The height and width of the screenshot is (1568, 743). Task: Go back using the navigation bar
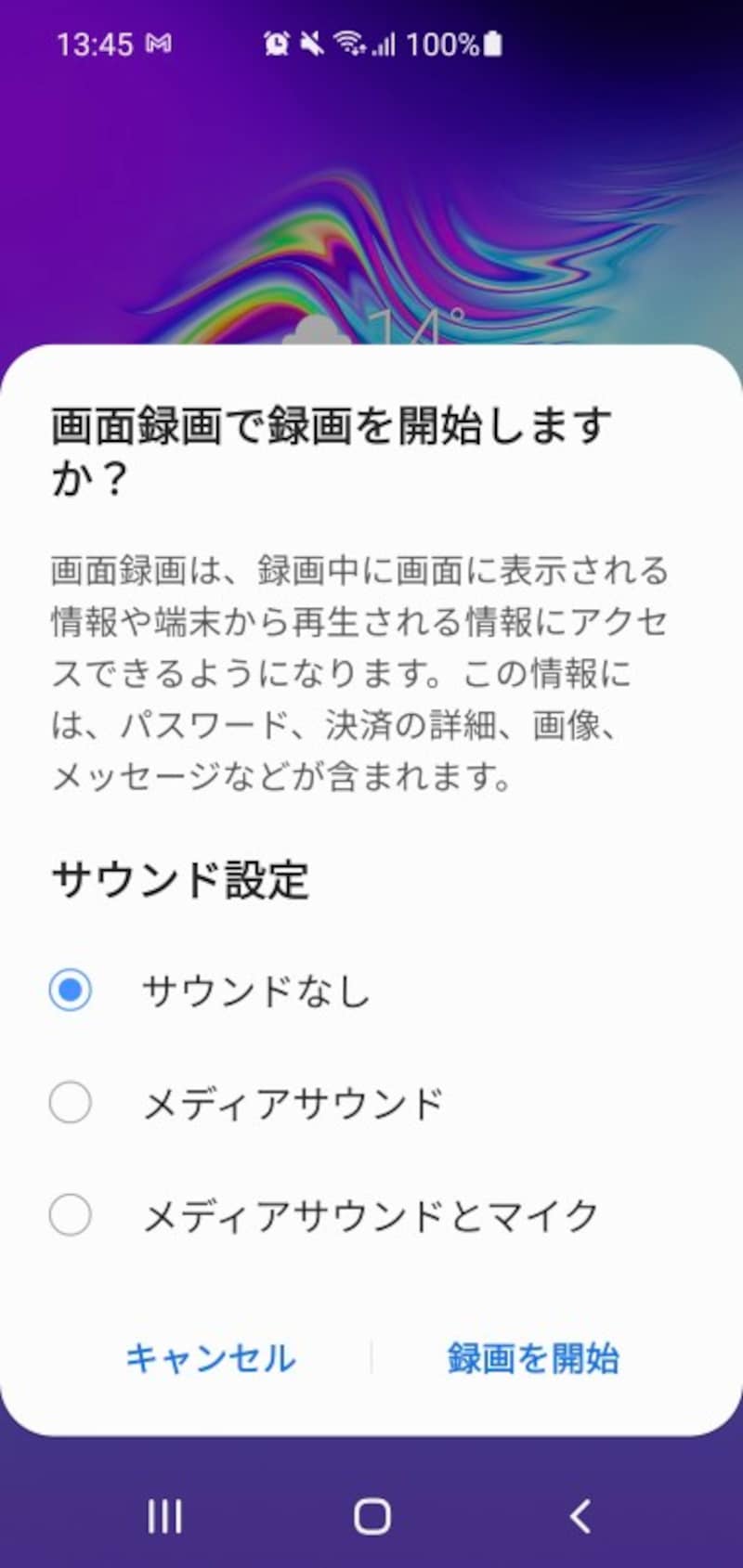pos(580,1516)
